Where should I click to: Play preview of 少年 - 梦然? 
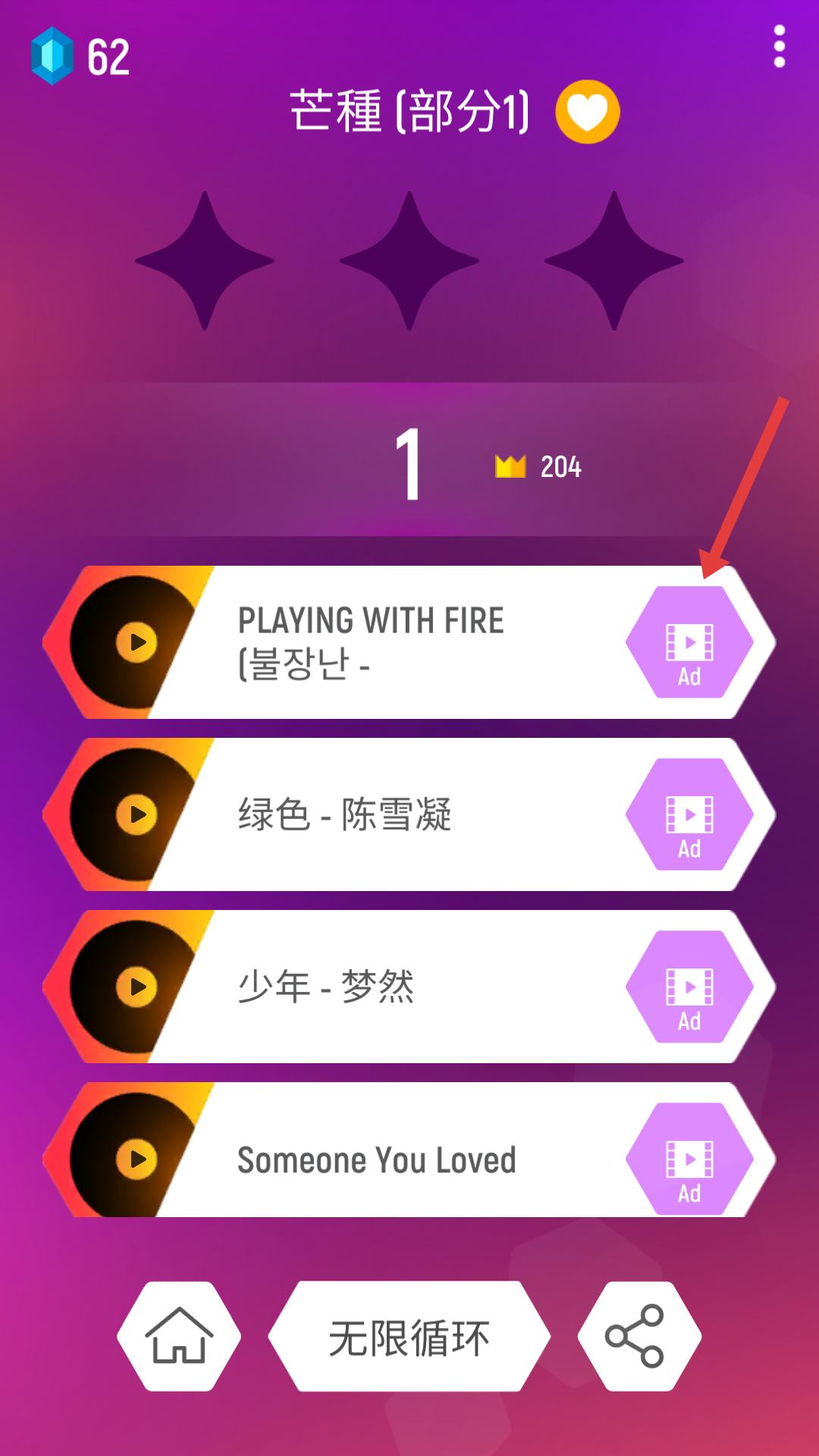[x=136, y=987]
